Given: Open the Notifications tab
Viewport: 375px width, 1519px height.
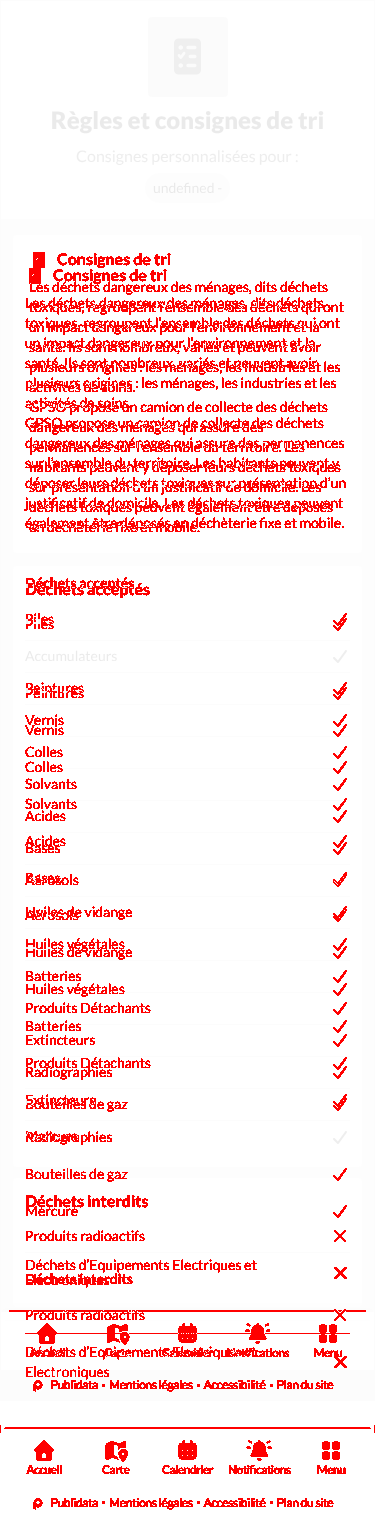Looking at the screenshot, I should click(x=259, y=1458).
